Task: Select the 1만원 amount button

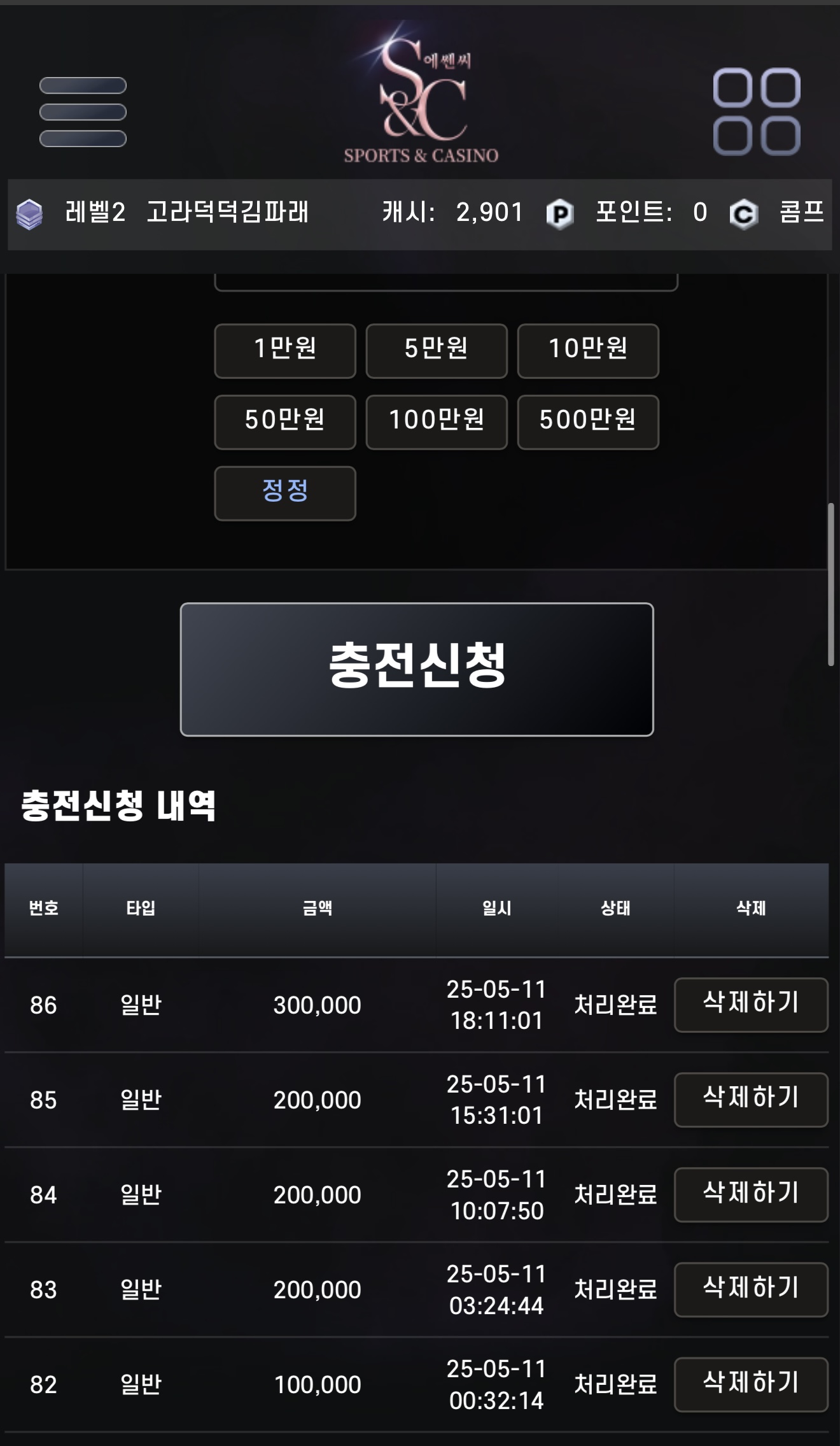Action: pos(285,351)
